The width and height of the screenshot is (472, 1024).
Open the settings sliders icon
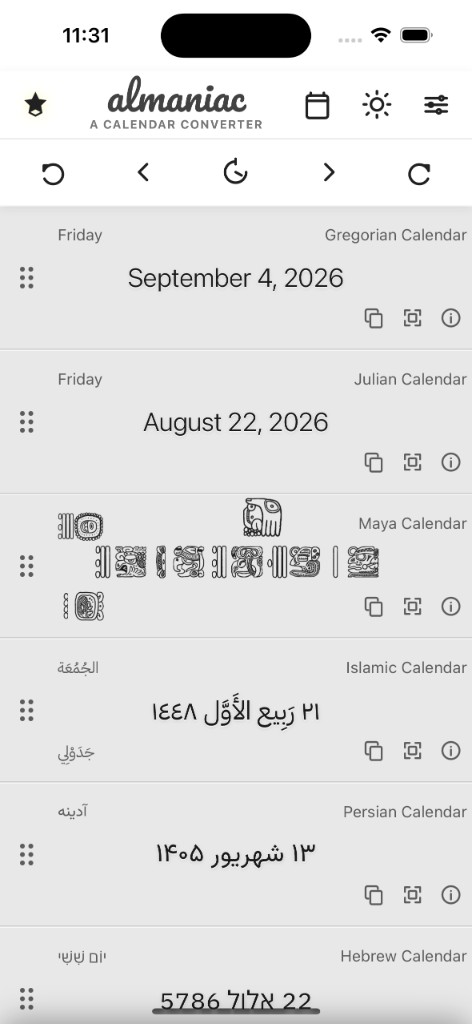pyautogui.click(x=436, y=105)
